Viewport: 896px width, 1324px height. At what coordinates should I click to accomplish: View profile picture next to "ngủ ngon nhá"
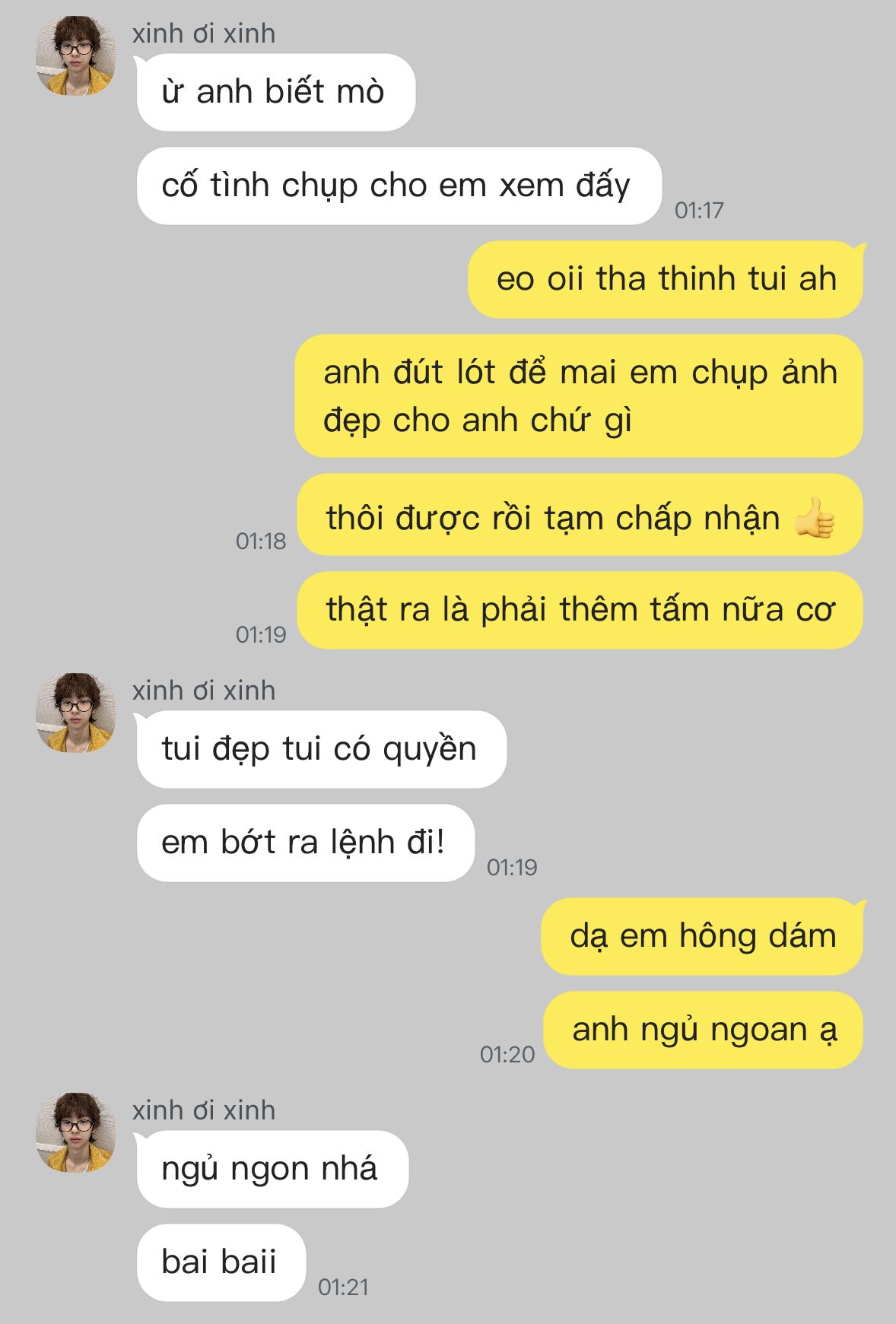(76, 1133)
